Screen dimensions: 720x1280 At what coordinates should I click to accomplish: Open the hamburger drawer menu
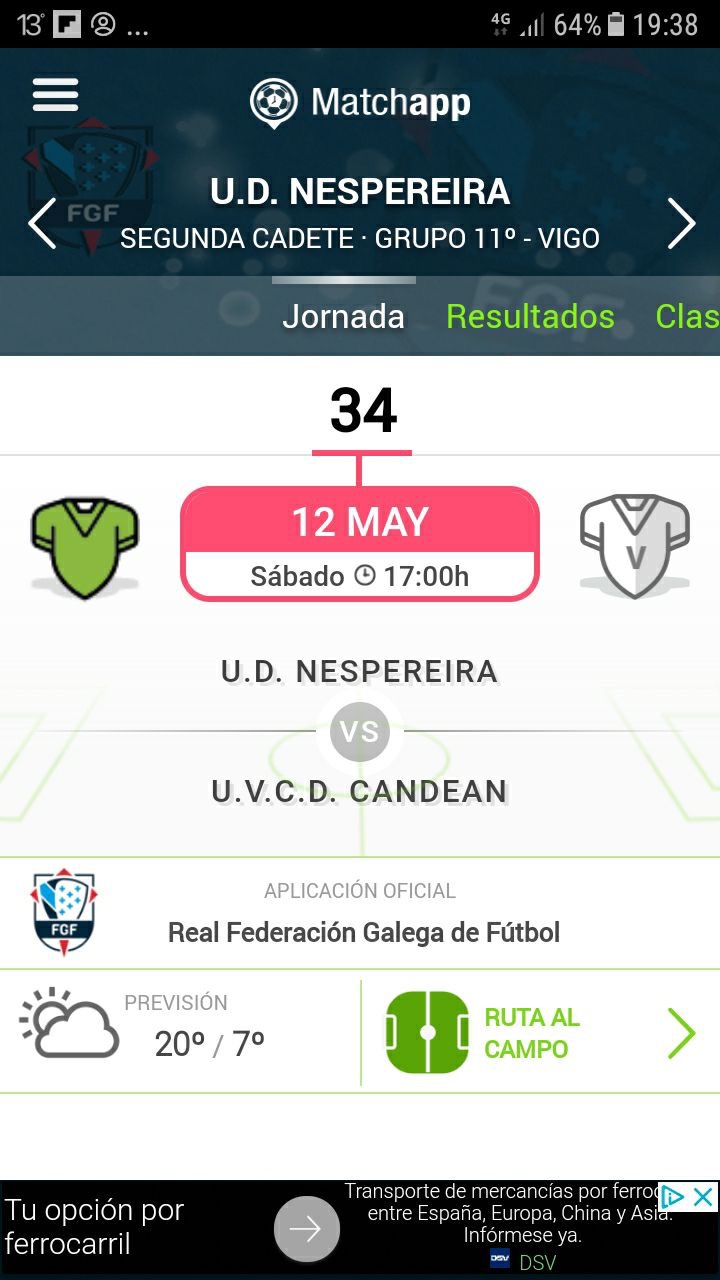tap(55, 94)
